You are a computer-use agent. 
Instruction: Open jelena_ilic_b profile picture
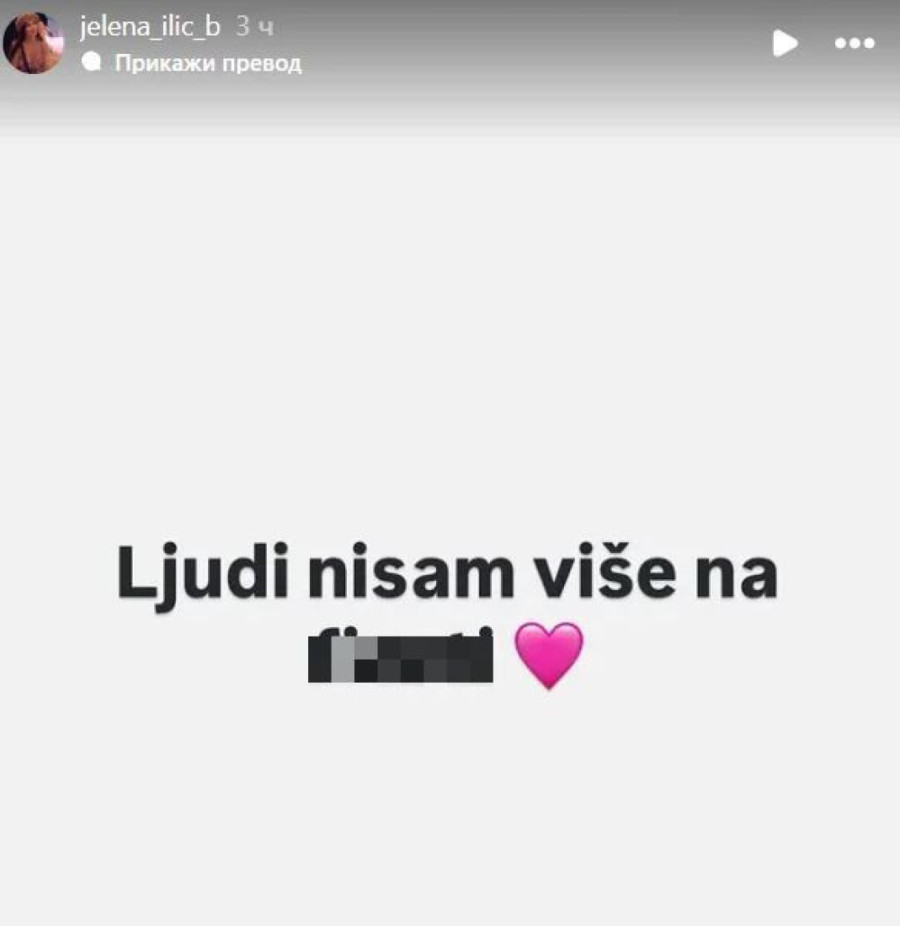tap(34, 42)
